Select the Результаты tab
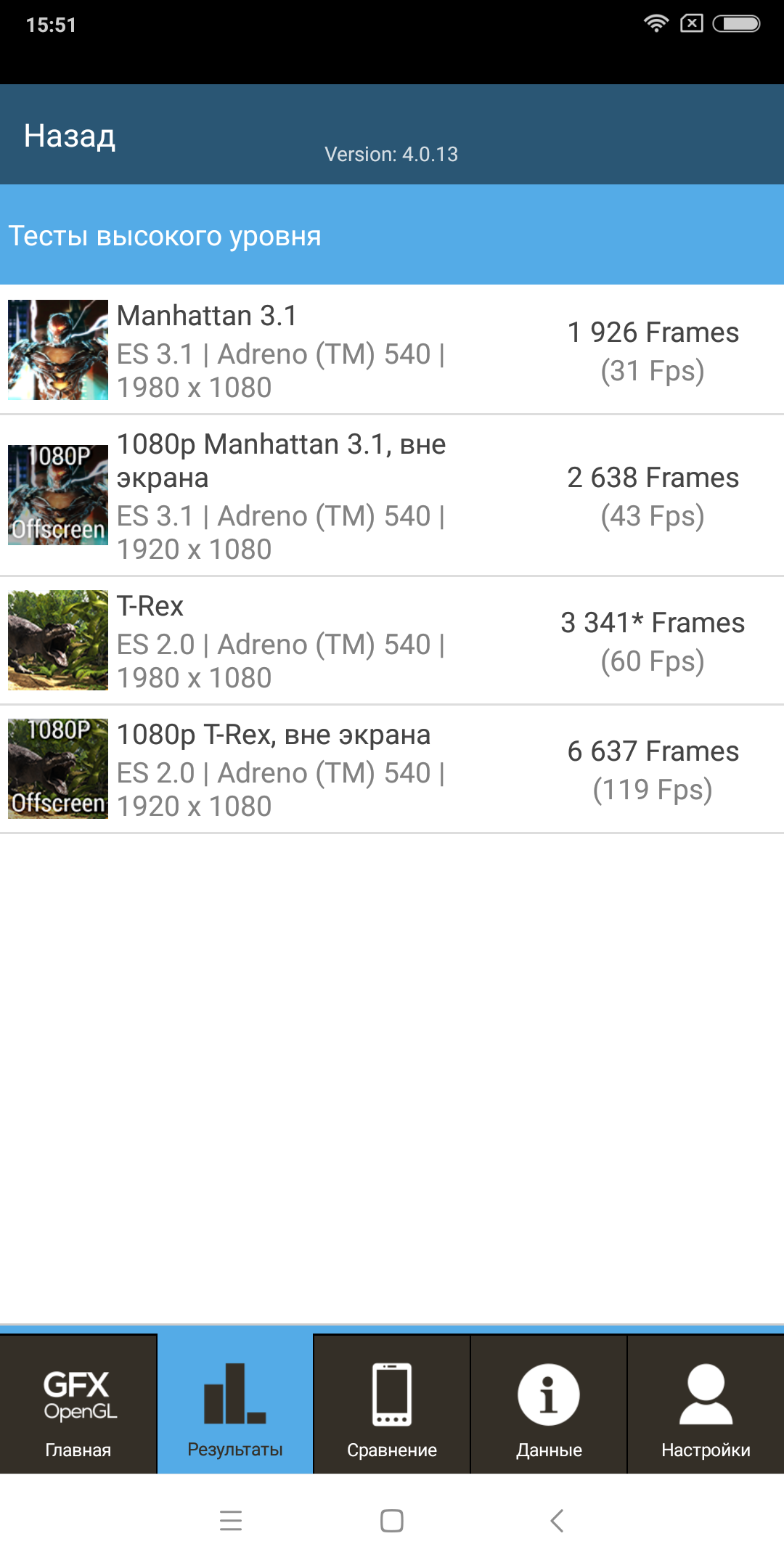The image size is (784, 1568). 235,1405
